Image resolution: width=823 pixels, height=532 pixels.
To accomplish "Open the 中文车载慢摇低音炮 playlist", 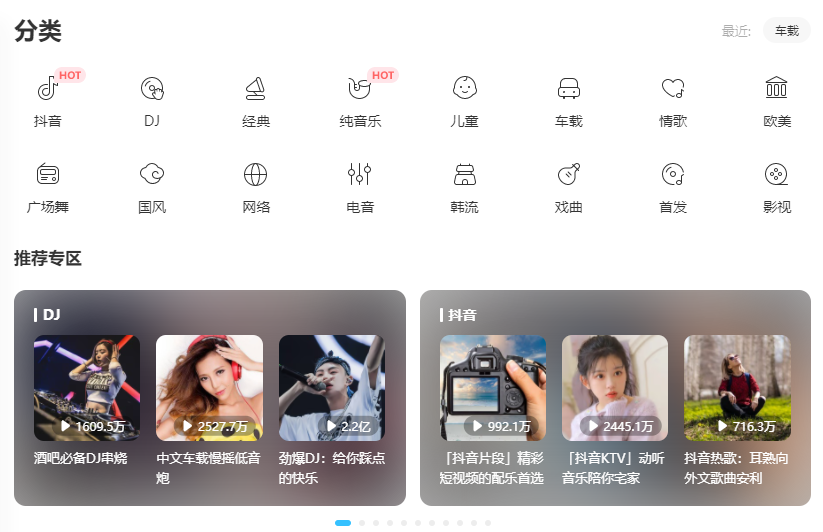I will 209,388.
